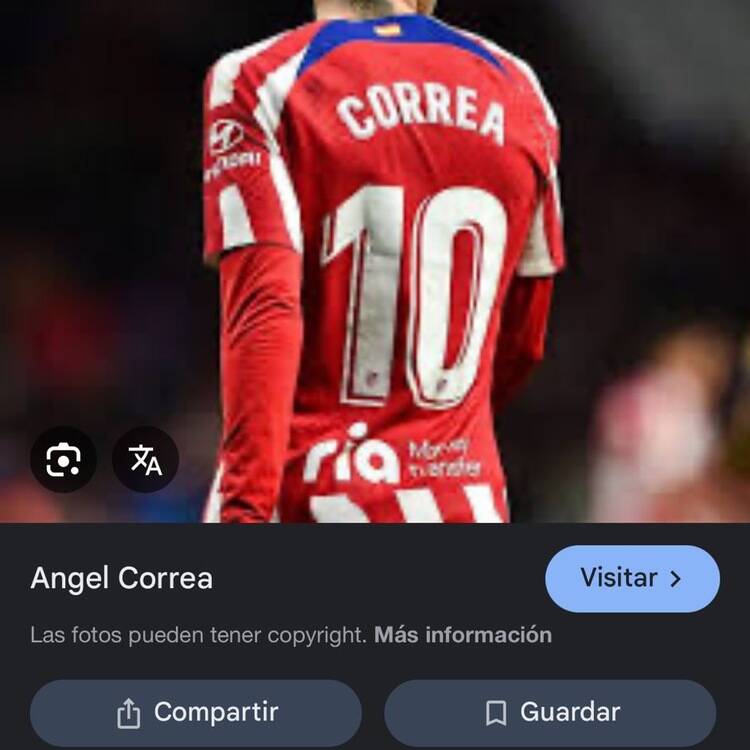Save the image with Guardar
This screenshot has width=750, height=750.
point(550,713)
